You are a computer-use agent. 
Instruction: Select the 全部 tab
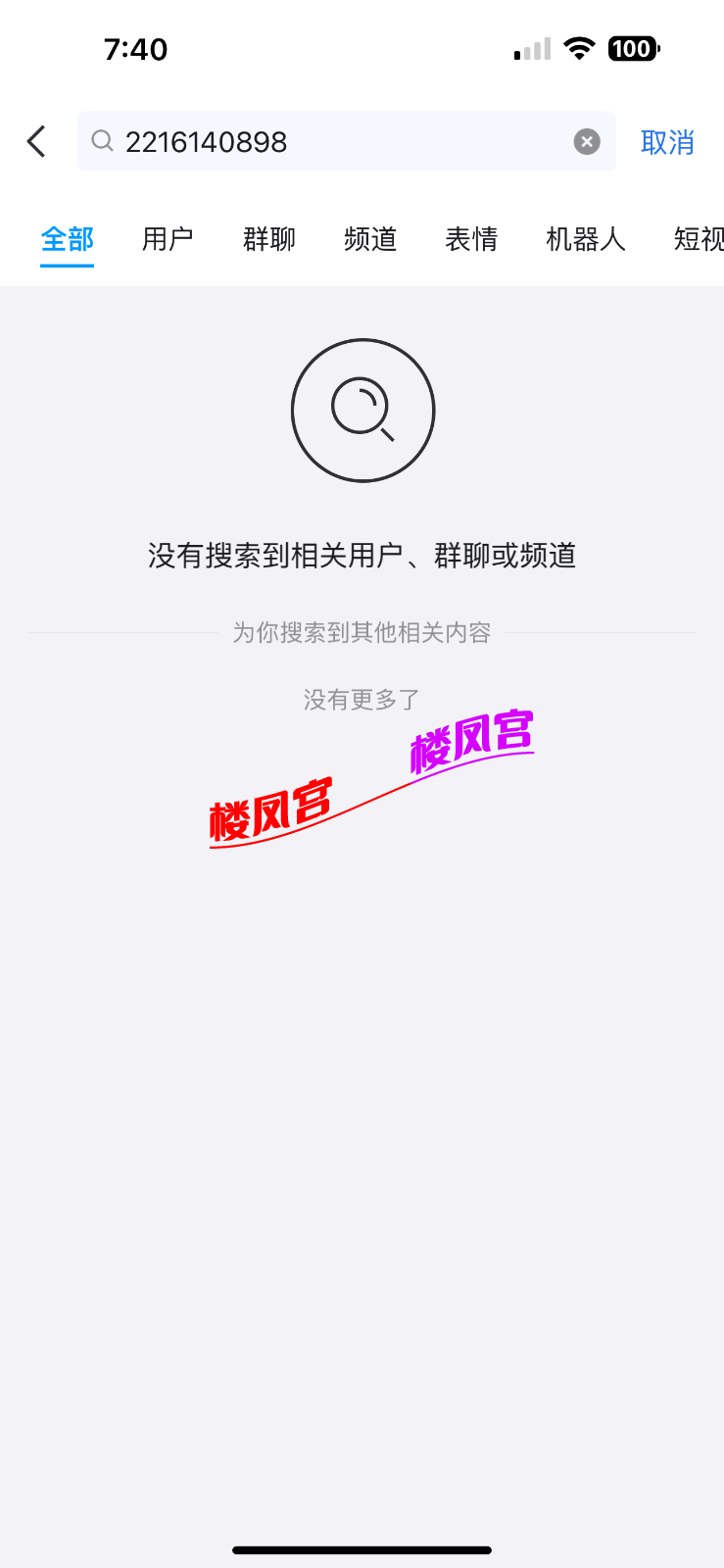66,239
